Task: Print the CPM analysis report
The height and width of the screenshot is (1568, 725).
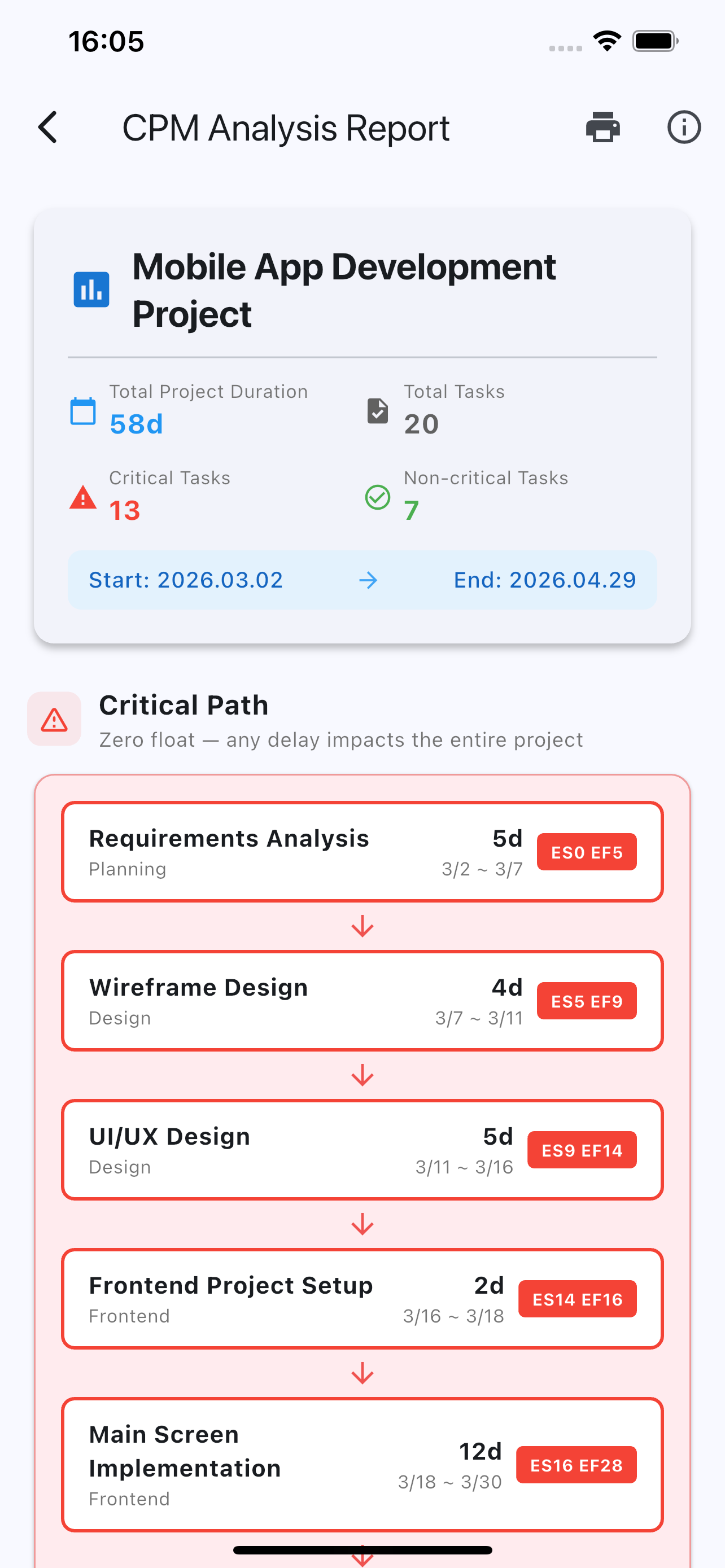Action: (602, 128)
